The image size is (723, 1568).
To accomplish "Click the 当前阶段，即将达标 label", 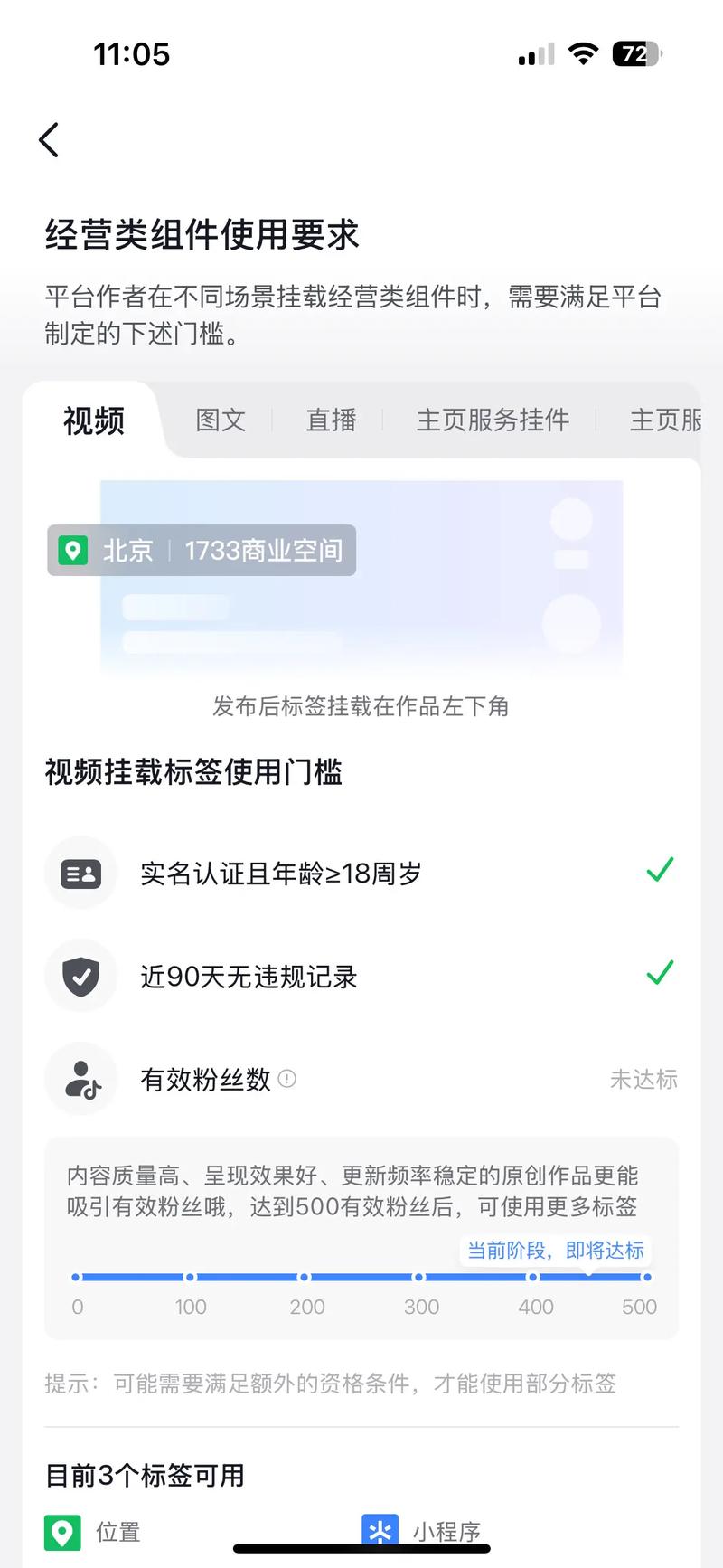I will [x=555, y=1251].
